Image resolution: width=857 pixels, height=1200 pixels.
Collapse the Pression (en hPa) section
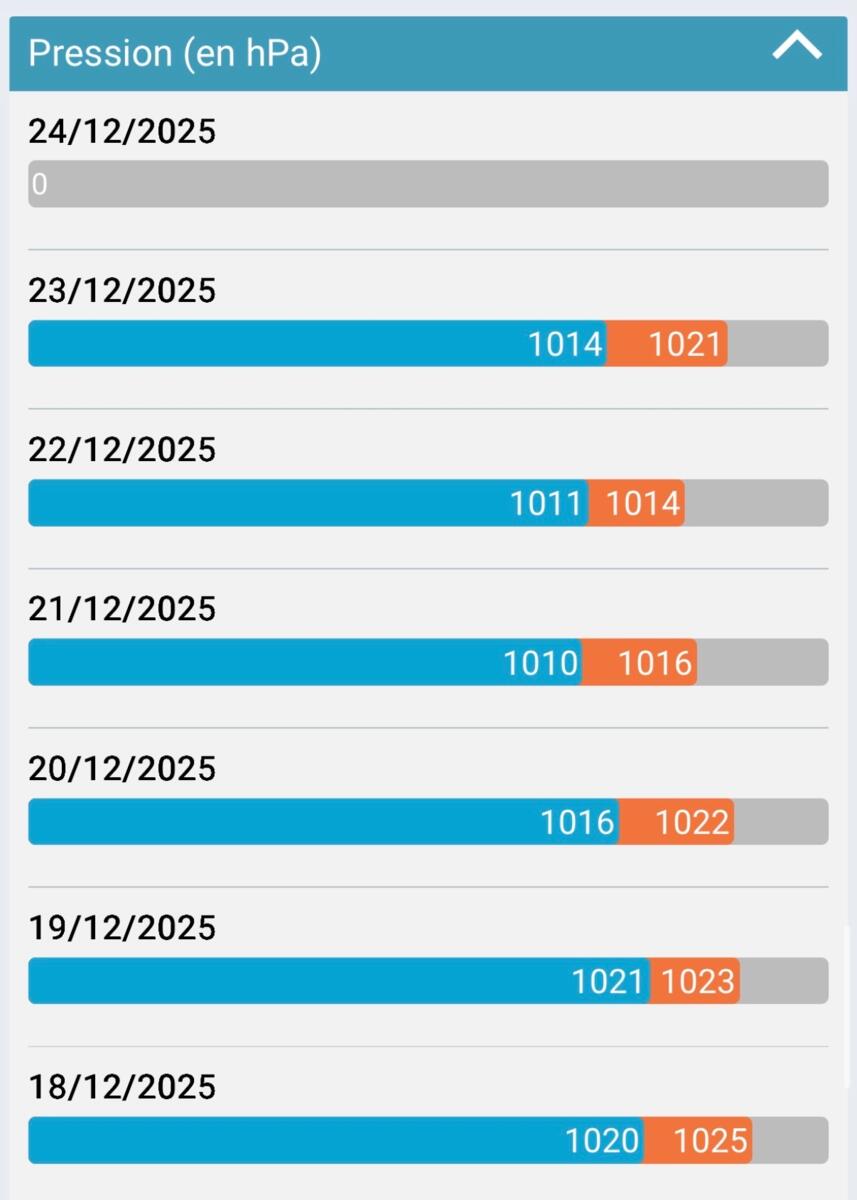797,47
